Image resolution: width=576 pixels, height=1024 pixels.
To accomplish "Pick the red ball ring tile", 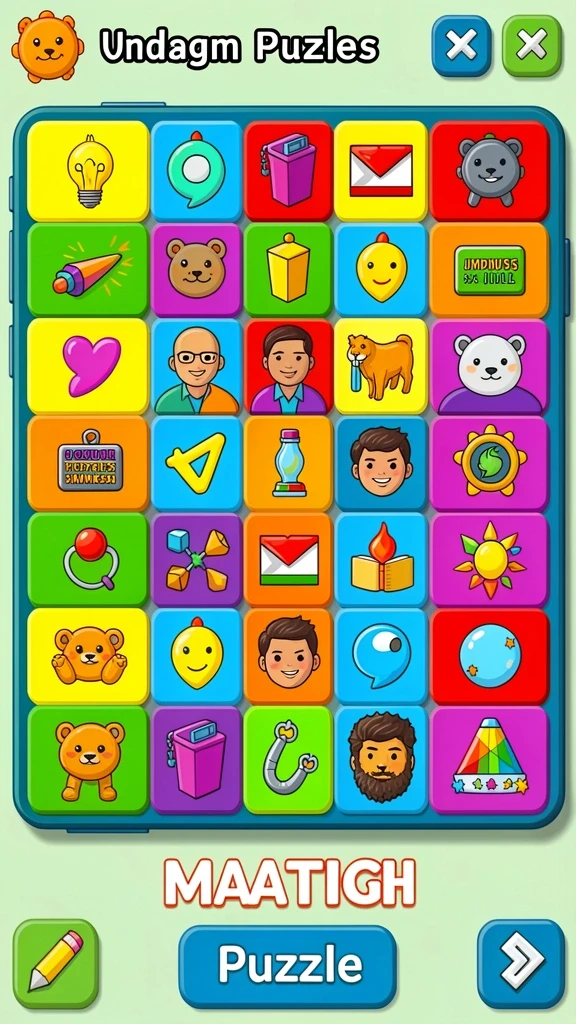I will tap(88, 559).
